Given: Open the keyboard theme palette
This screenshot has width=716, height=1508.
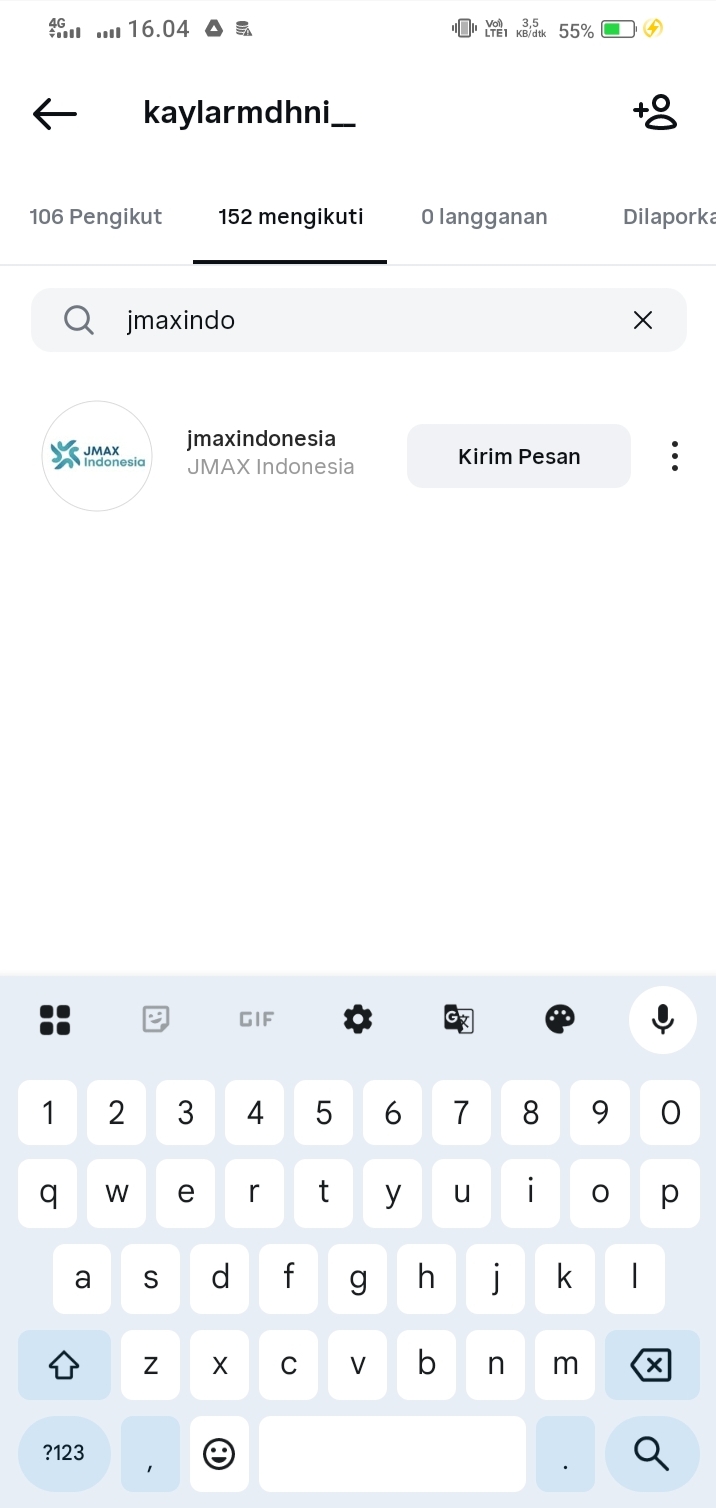Looking at the screenshot, I should [x=560, y=1019].
